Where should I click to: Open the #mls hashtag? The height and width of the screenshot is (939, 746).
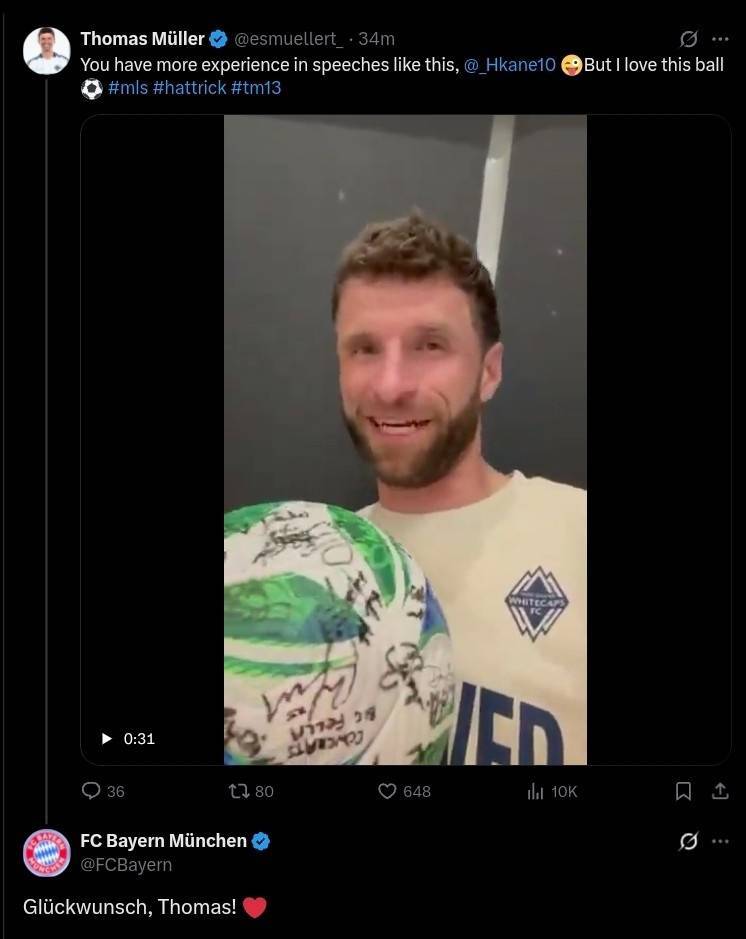[128, 89]
